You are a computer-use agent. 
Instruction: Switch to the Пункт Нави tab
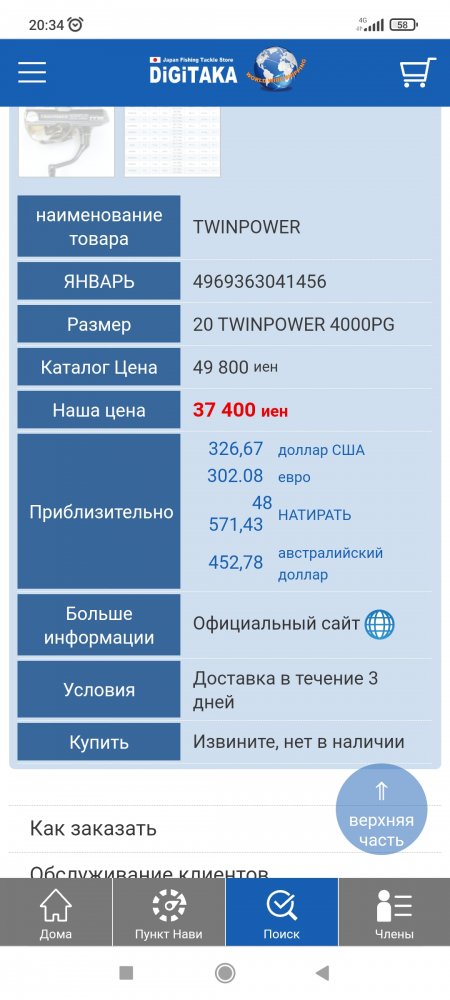(x=168, y=913)
